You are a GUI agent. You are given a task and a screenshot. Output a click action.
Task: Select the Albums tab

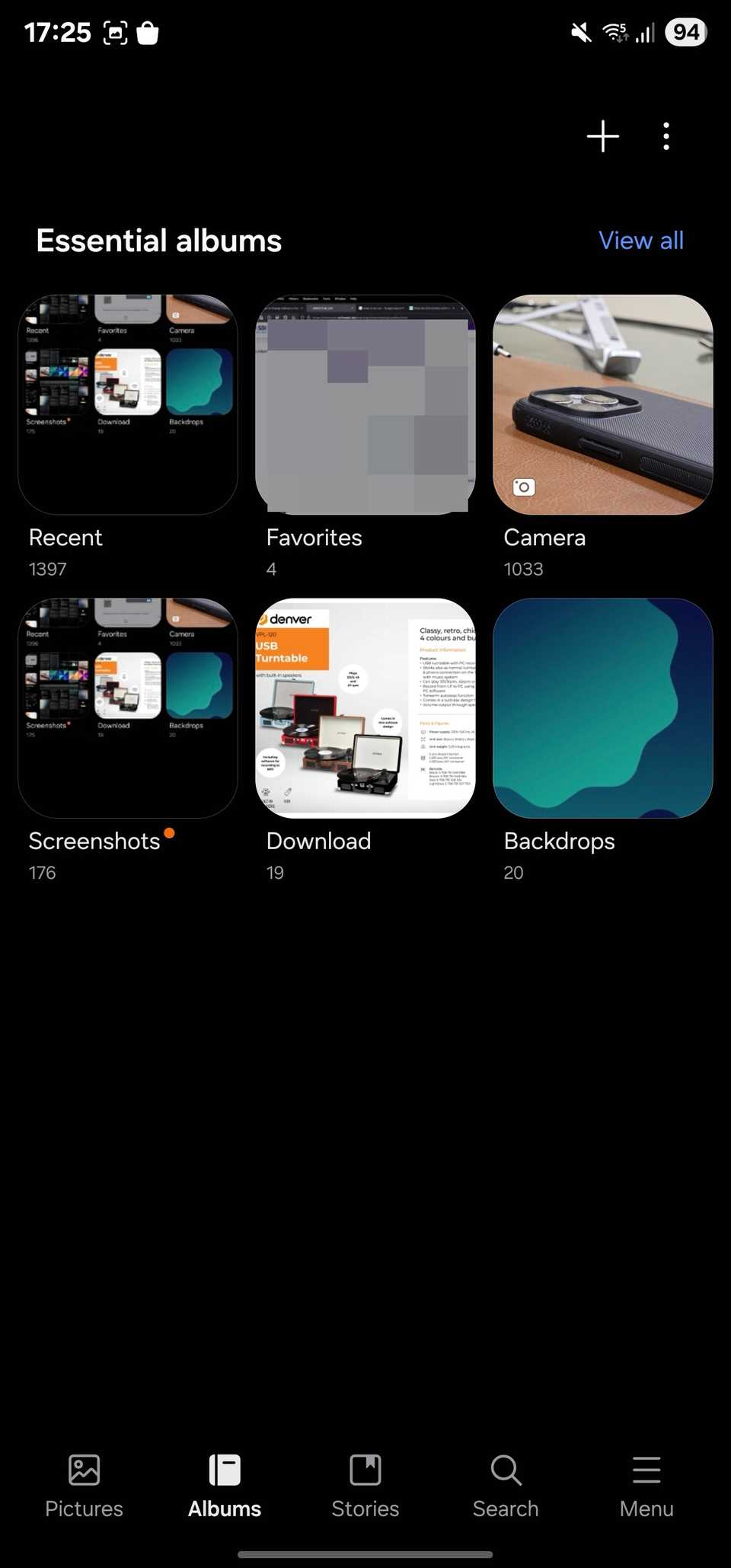click(225, 1485)
